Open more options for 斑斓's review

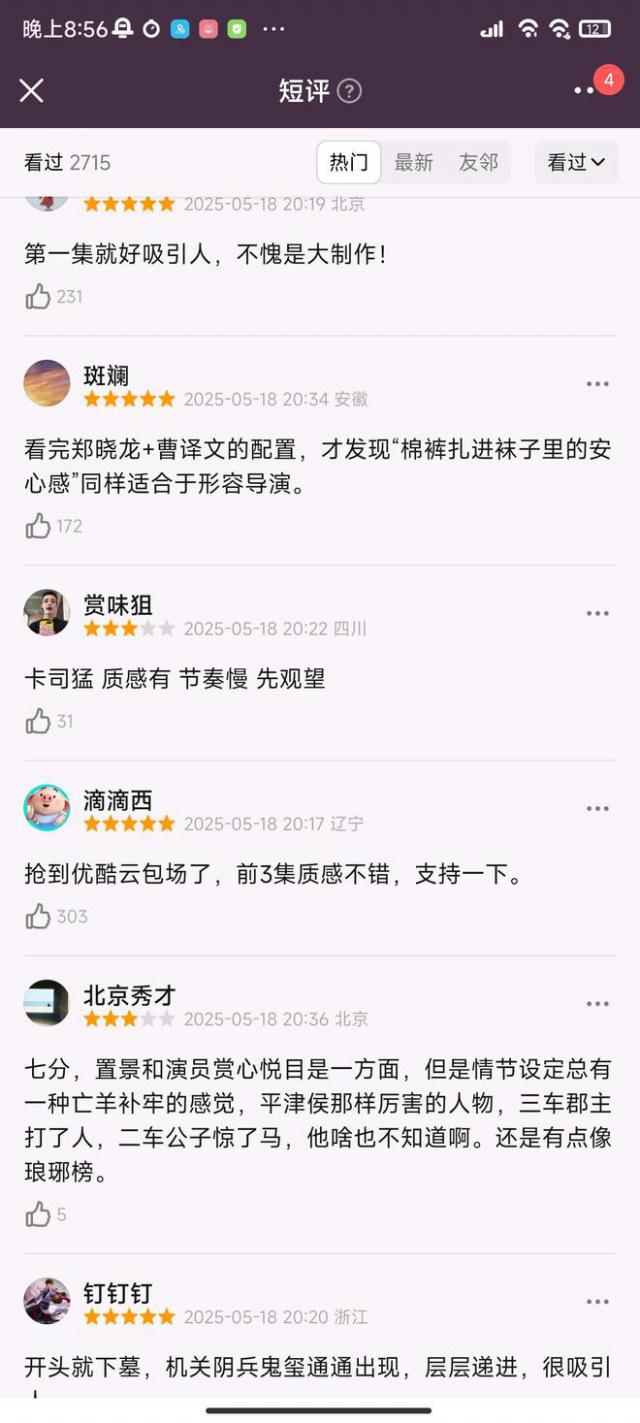pos(597,384)
